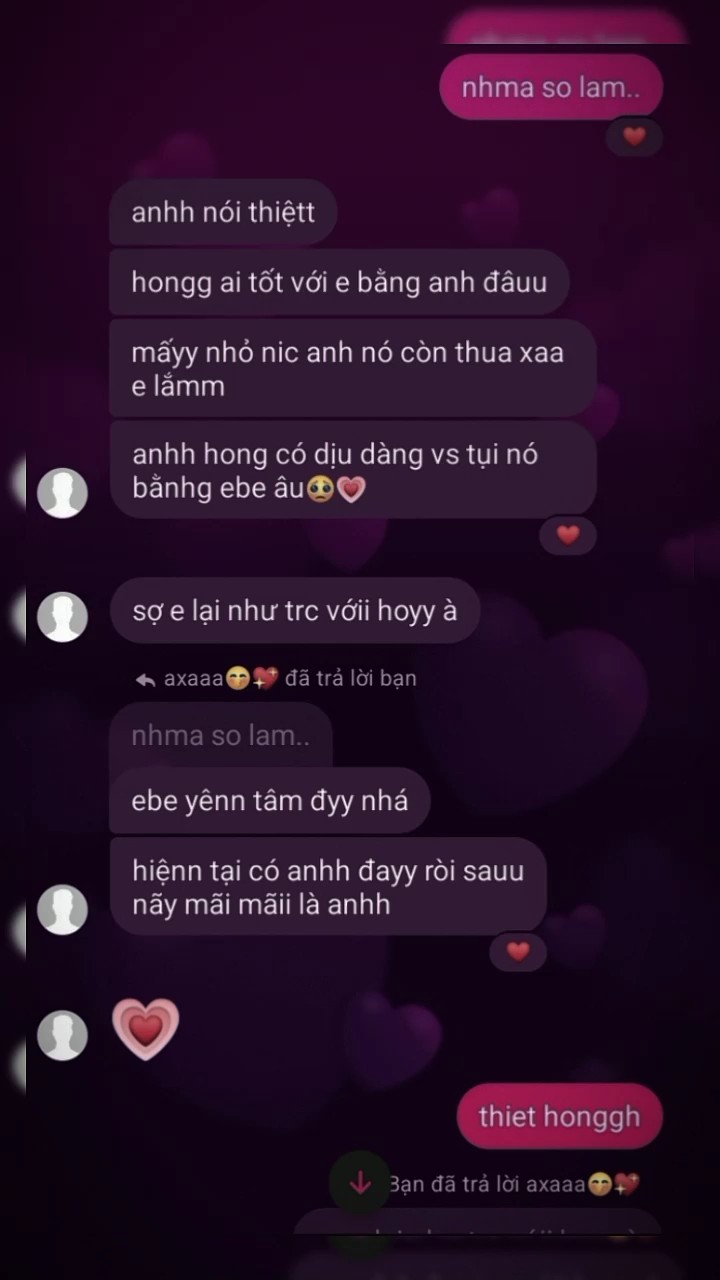Open heart reaction under 'bằnhg ebe âu' message
720x1280 pixels.
coord(568,535)
